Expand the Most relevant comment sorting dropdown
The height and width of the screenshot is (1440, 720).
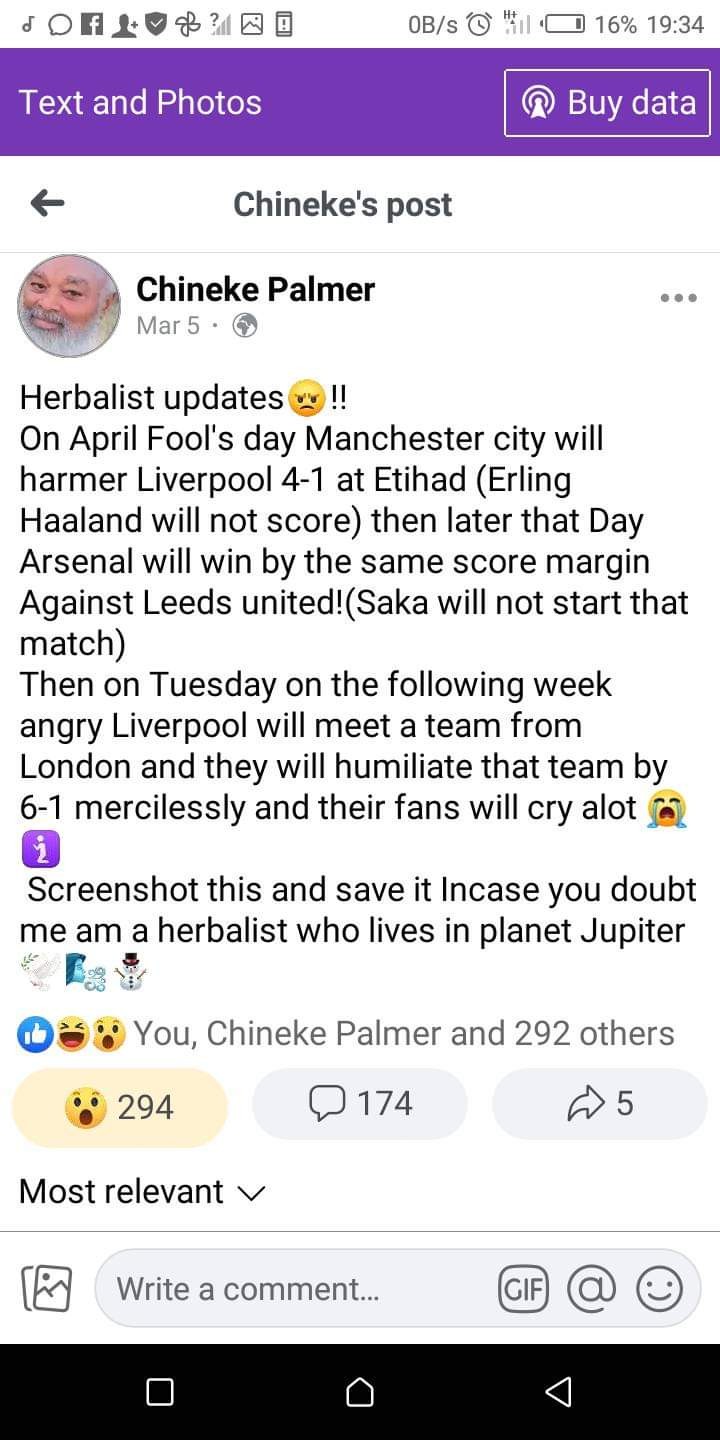coord(142,1191)
